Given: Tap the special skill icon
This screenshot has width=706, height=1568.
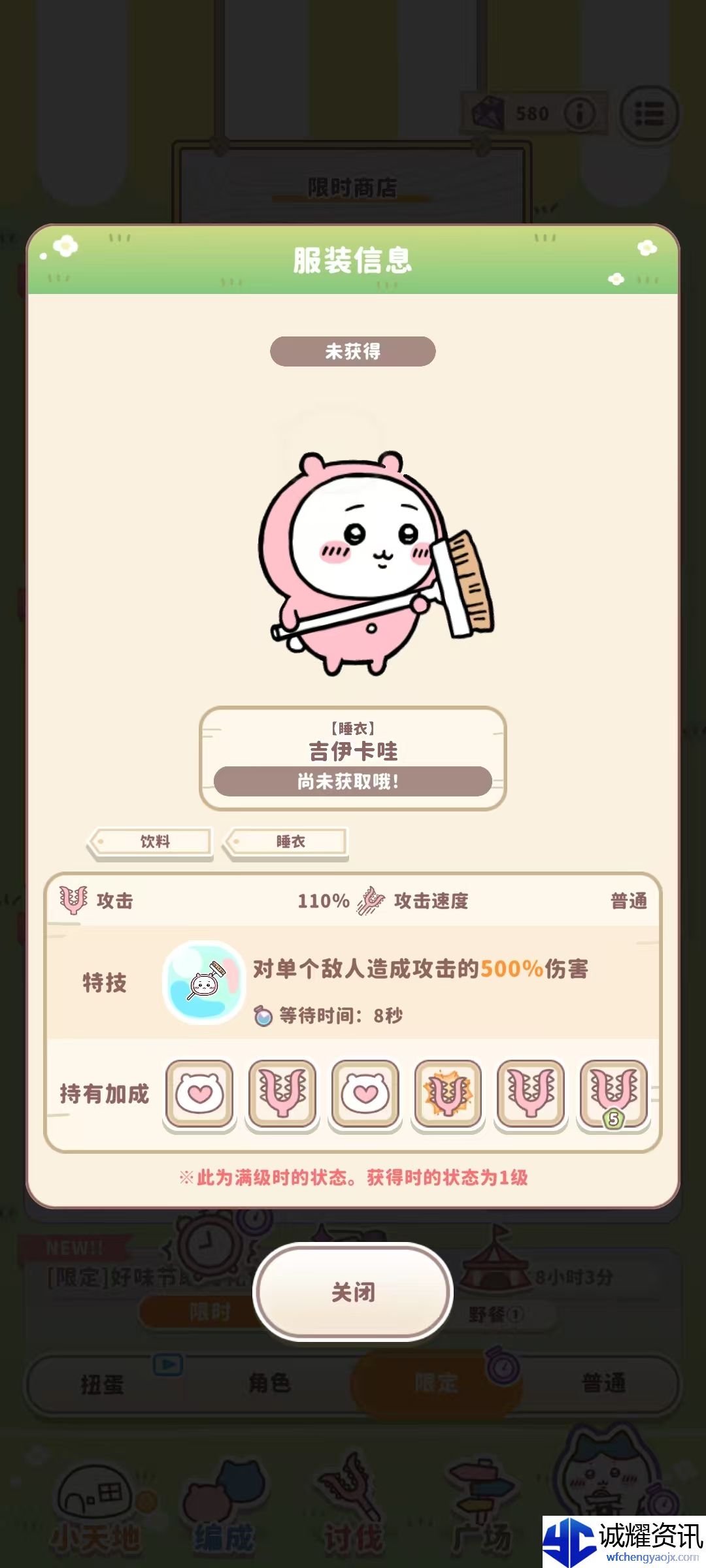Looking at the screenshot, I should pos(204,983).
